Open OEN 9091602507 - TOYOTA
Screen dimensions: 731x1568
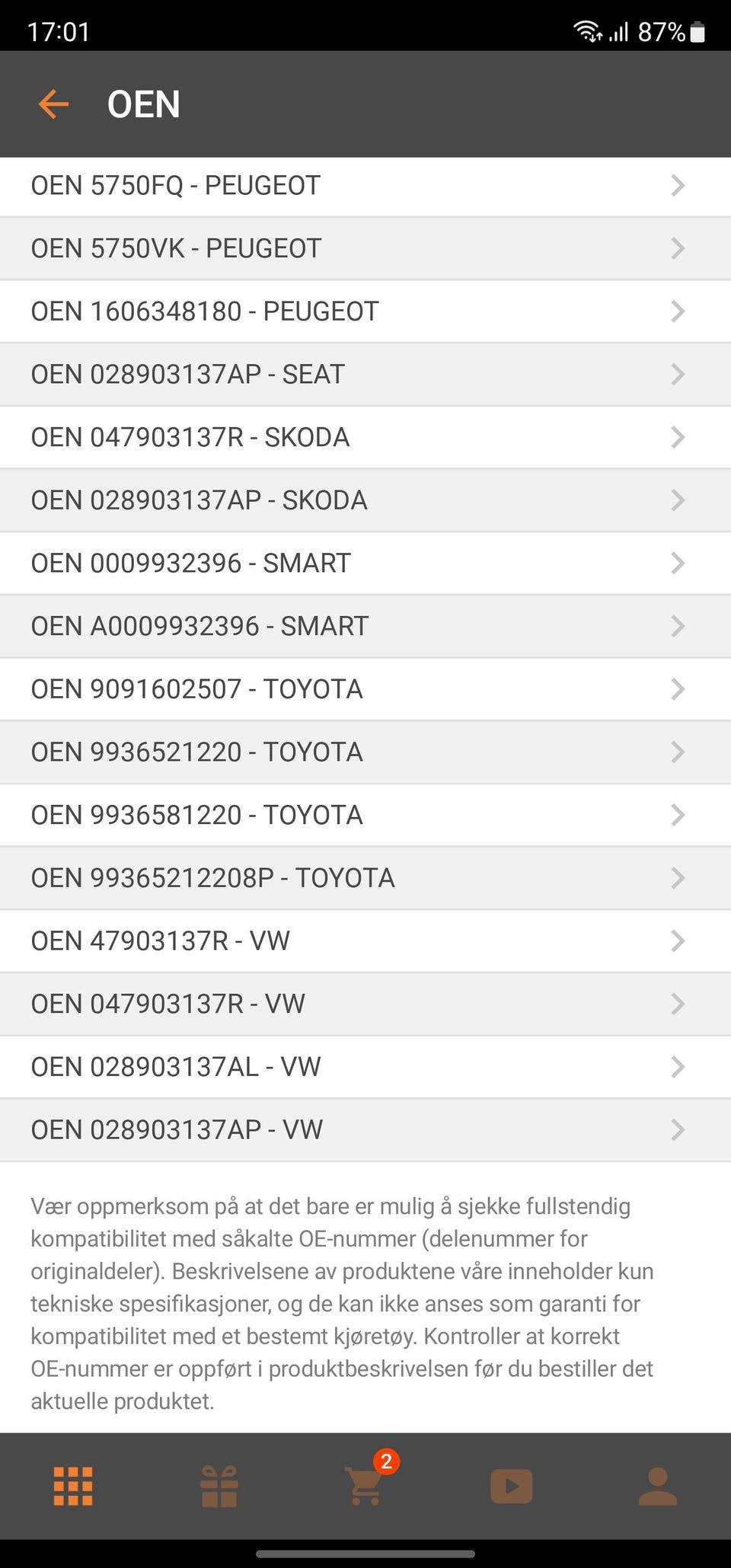365,689
